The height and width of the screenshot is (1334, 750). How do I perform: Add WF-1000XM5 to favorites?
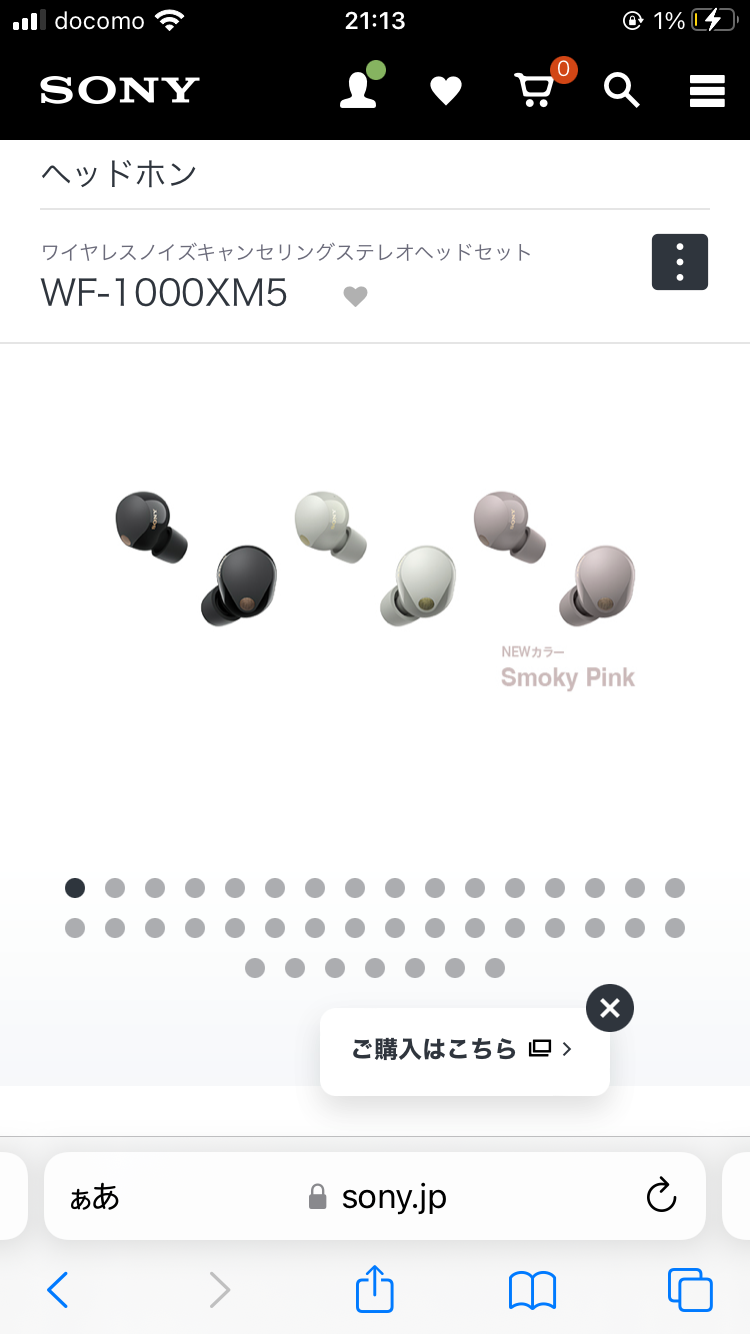click(x=355, y=296)
